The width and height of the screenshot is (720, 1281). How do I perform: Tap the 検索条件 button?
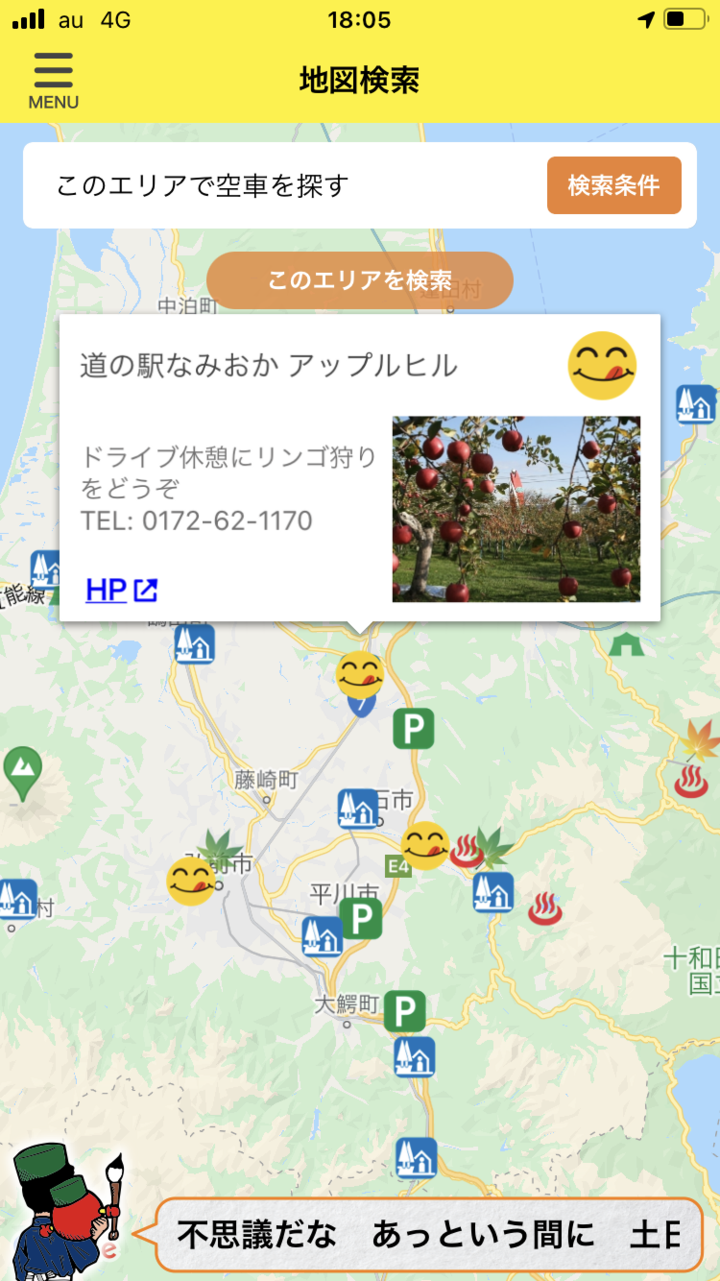click(613, 185)
